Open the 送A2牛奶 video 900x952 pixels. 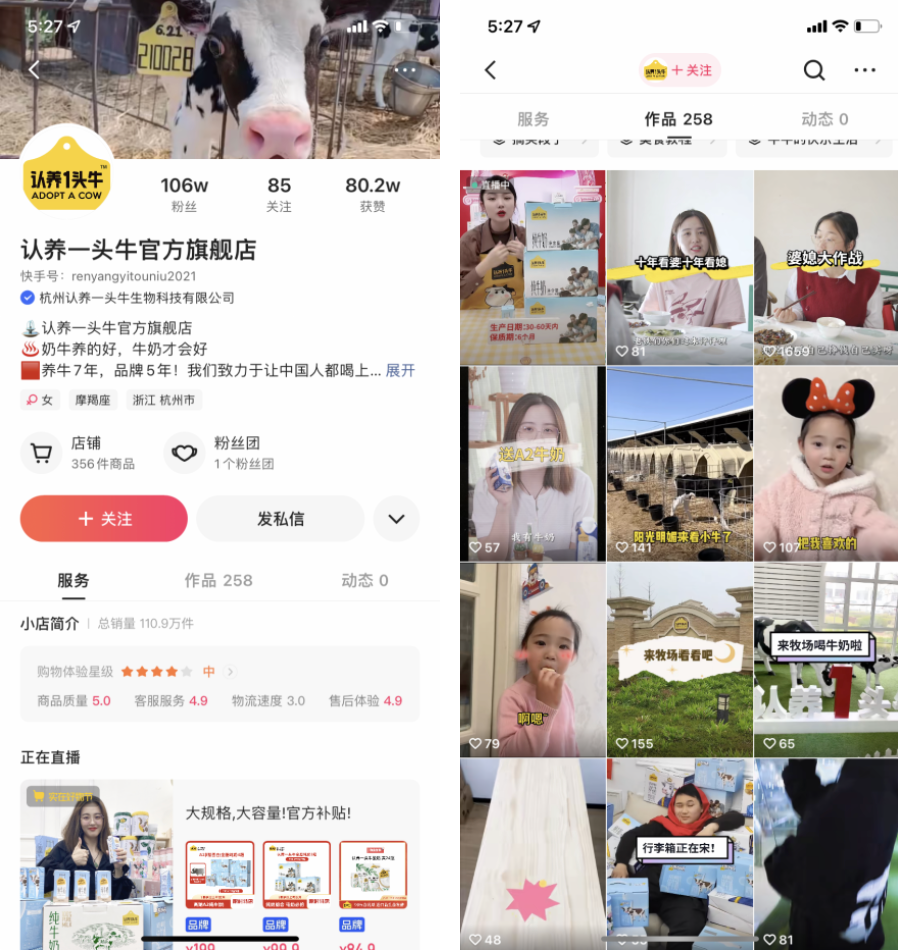coord(532,463)
